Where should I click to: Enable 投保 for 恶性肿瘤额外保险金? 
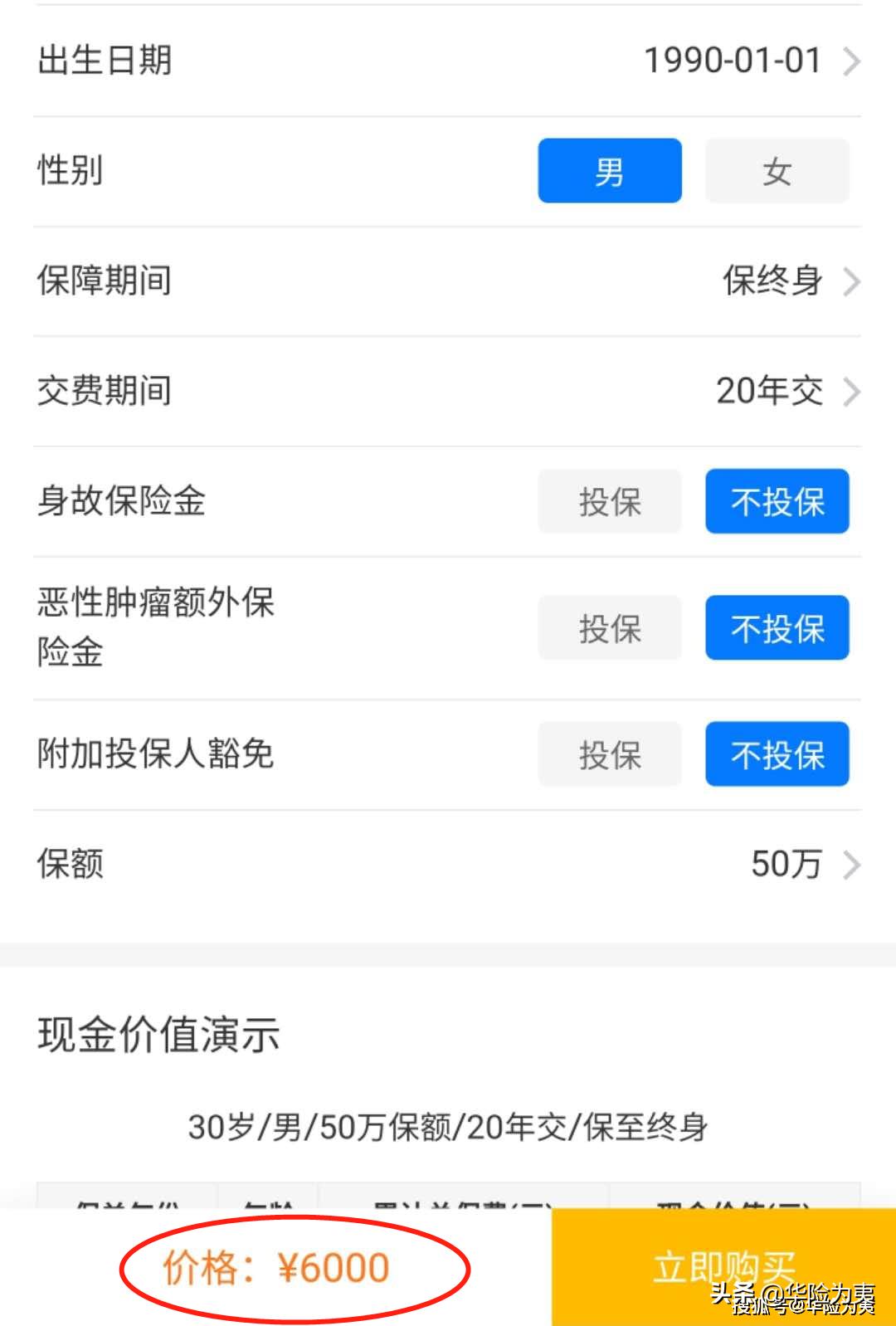click(x=608, y=628)
